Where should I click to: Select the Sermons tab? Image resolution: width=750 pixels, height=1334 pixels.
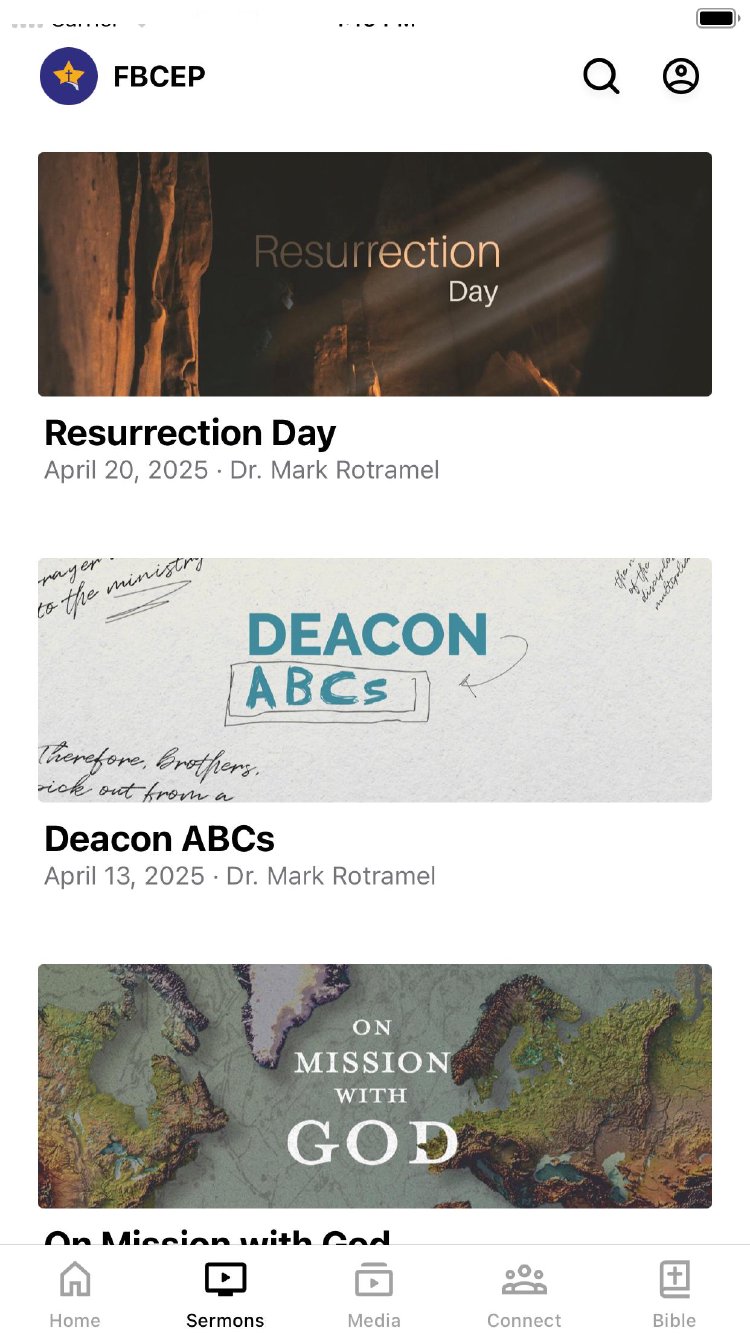coord(225,1294)
